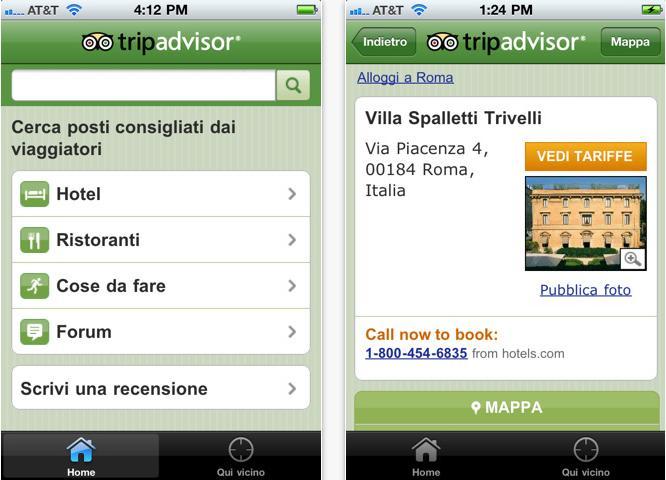
Task: Go to the Forum section
Action: tap(161, 332)
